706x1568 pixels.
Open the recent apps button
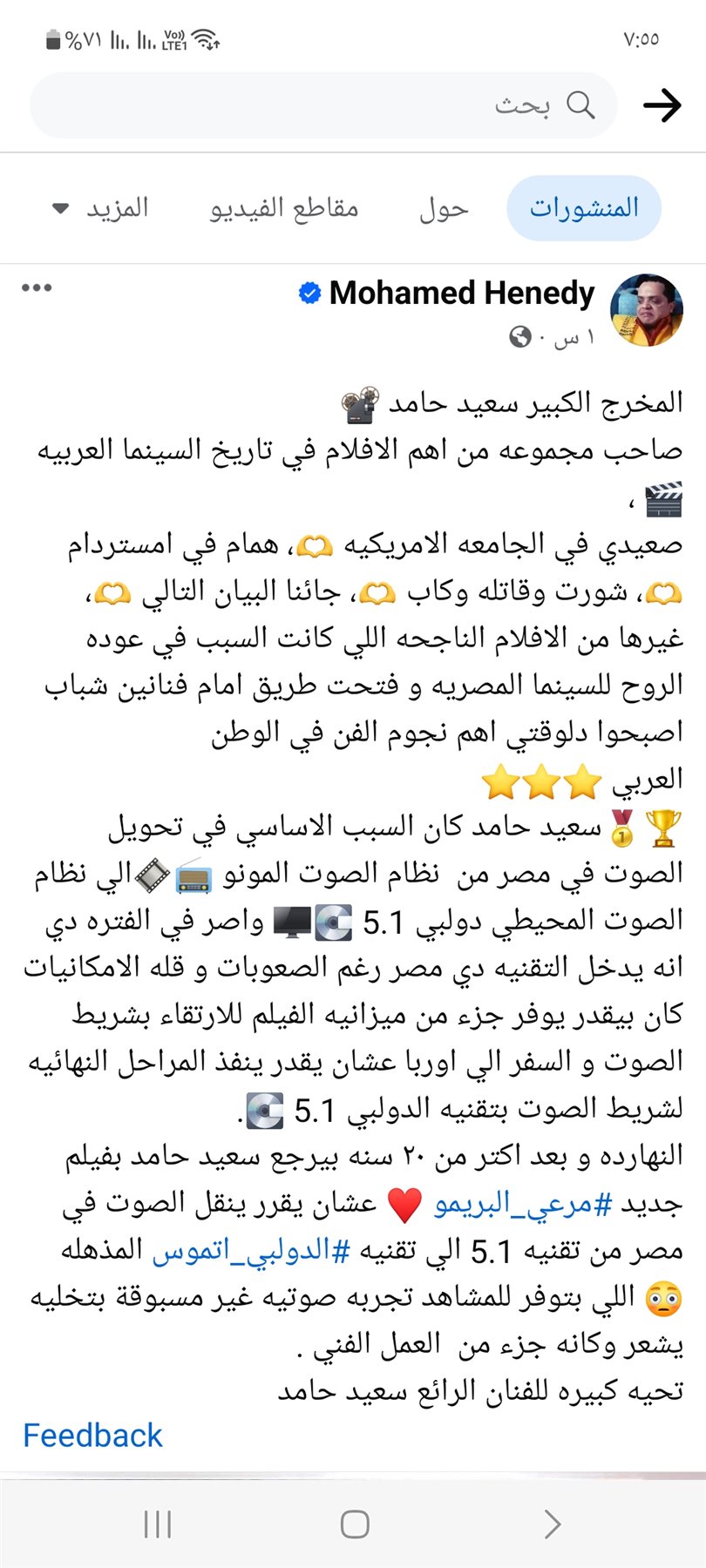click(x=158, y=1524)
